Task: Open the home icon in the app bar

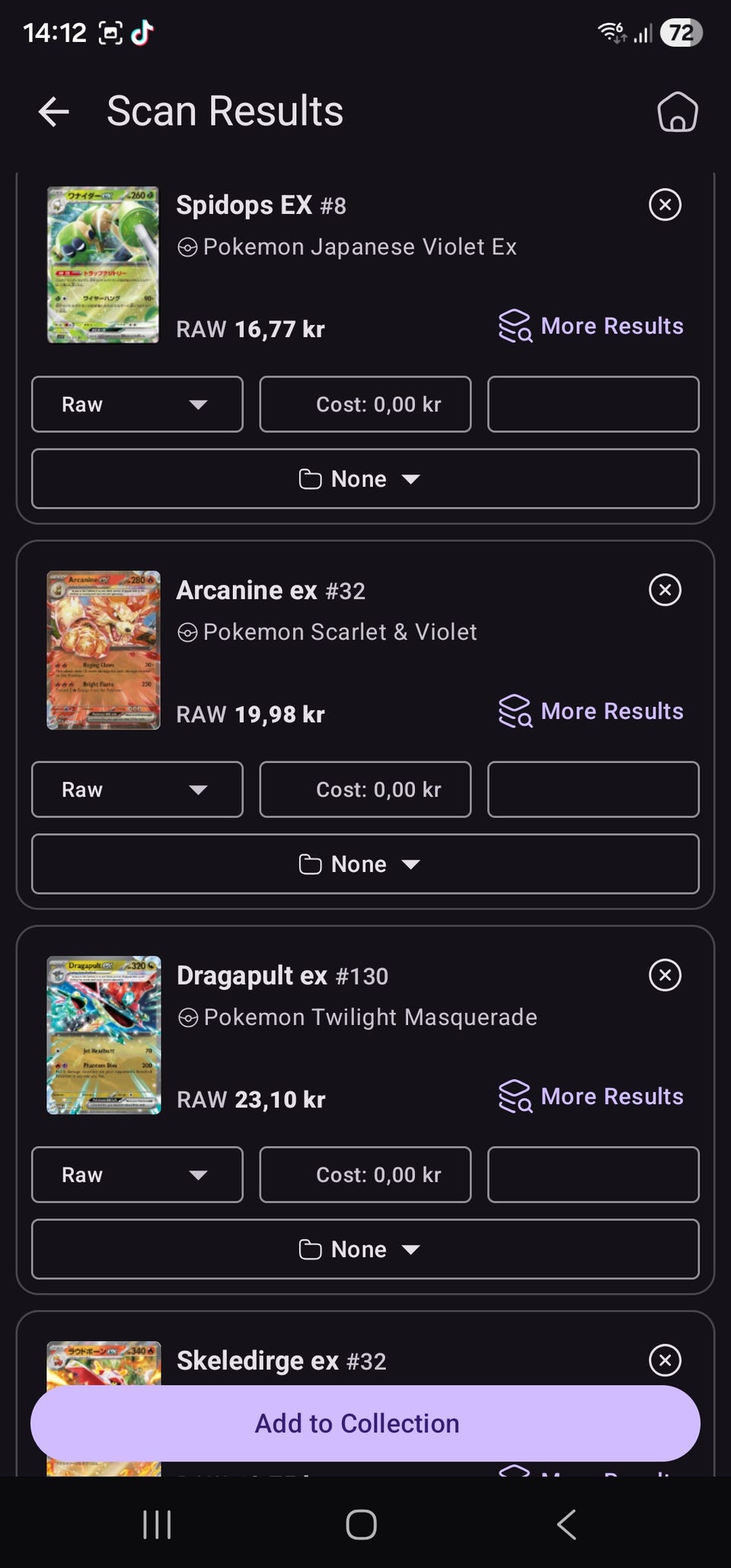Action: point(677,112)
